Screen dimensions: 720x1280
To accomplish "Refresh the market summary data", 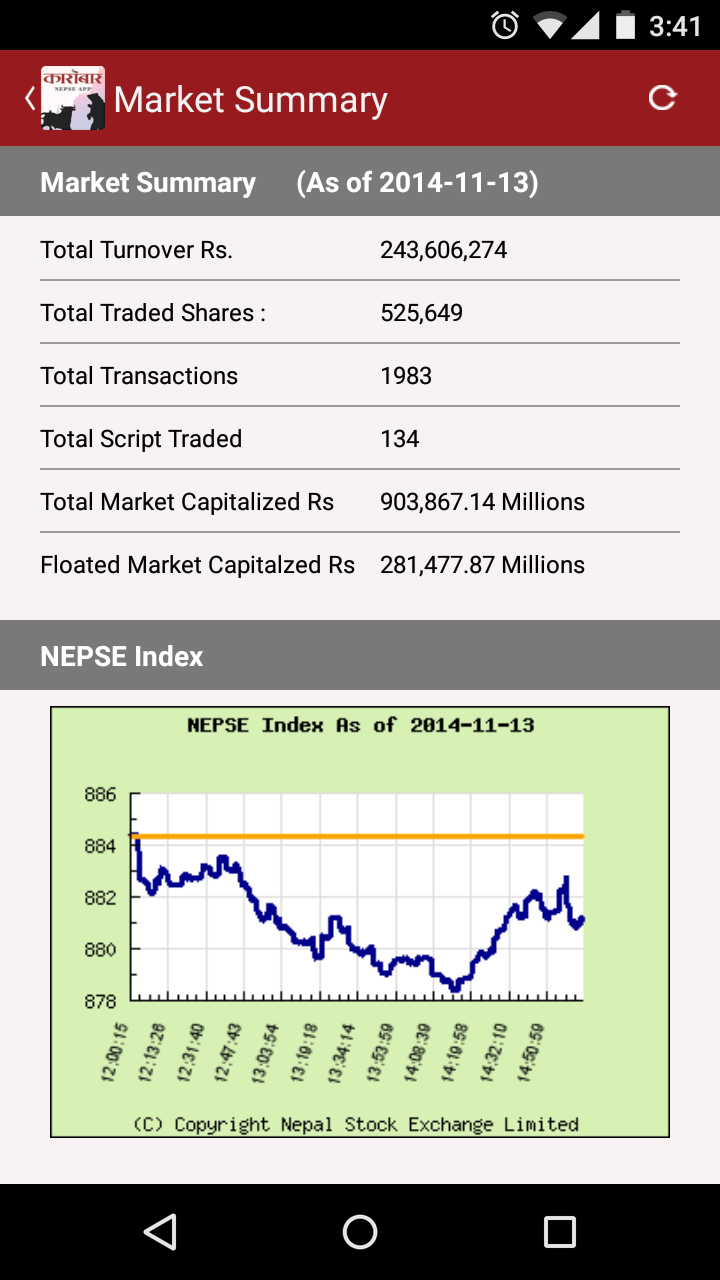I will [x=662, y=98].
